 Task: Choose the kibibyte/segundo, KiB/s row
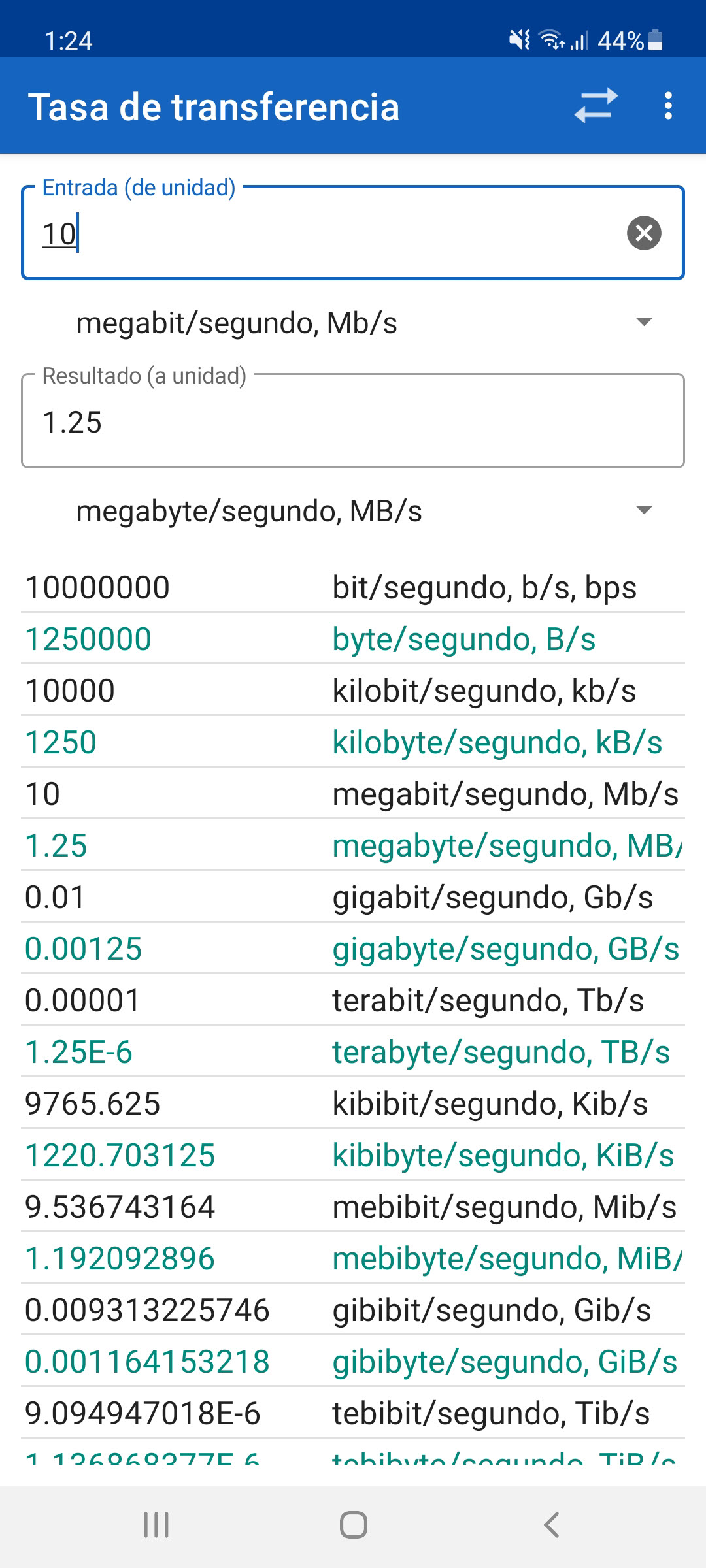(353, 1154)
